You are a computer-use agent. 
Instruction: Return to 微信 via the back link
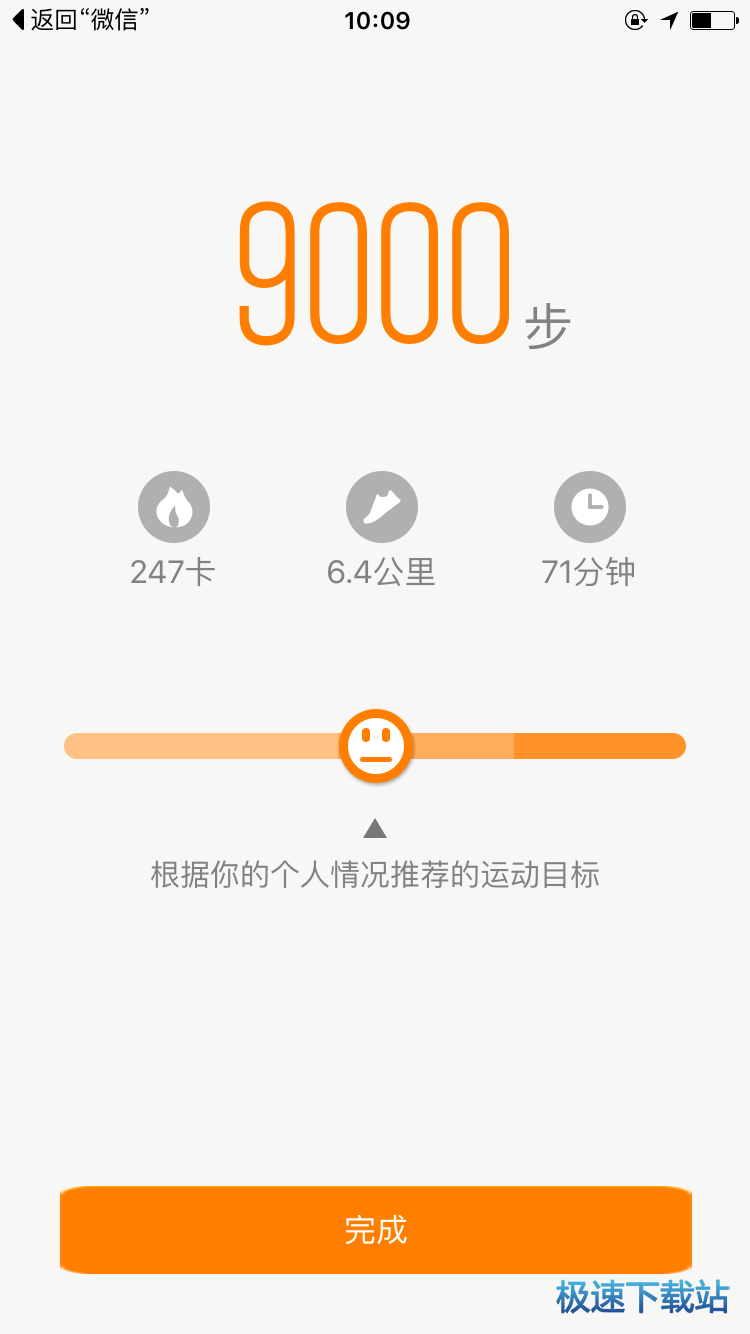click(80, 21)
